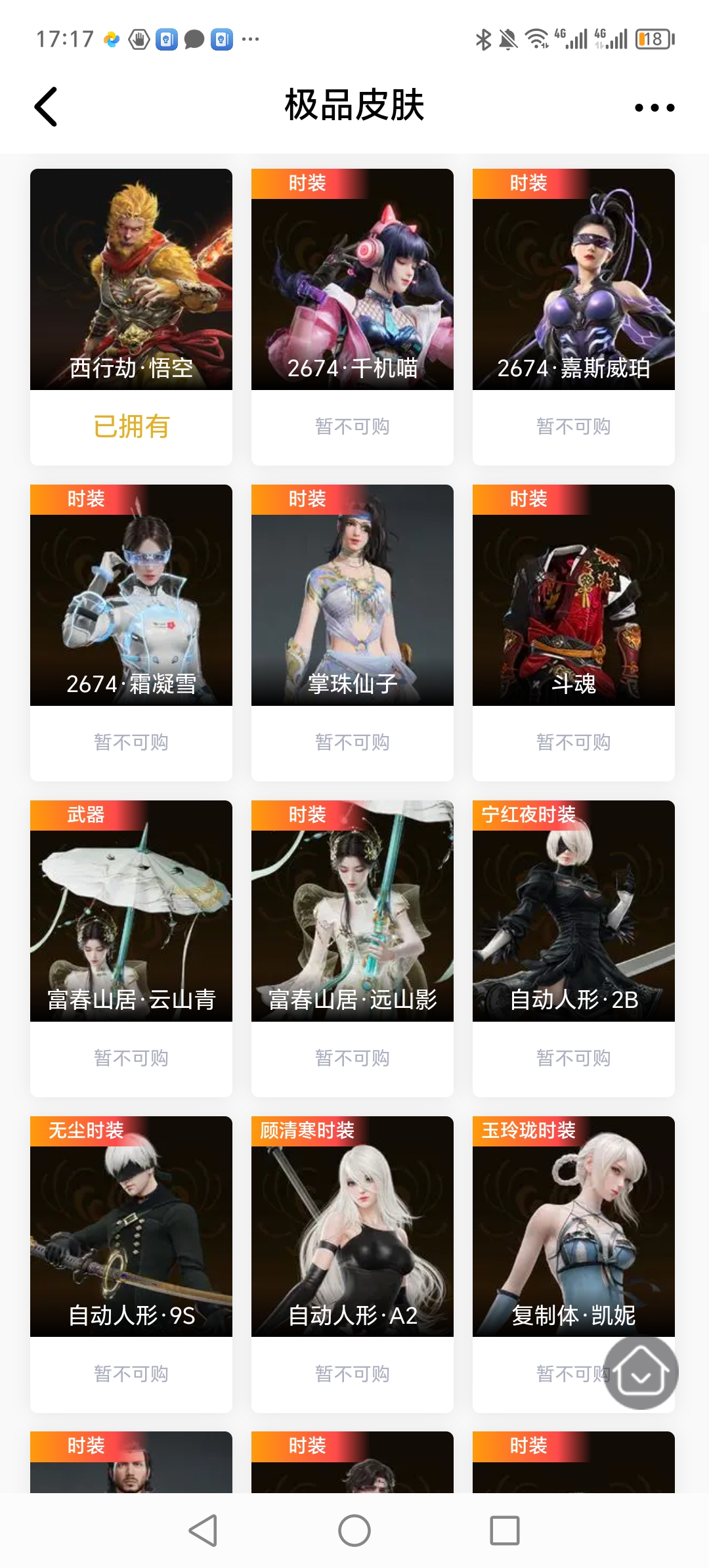
Task: Open the 复制体·凯妮 outfit card
Action: click(574, 1227)
